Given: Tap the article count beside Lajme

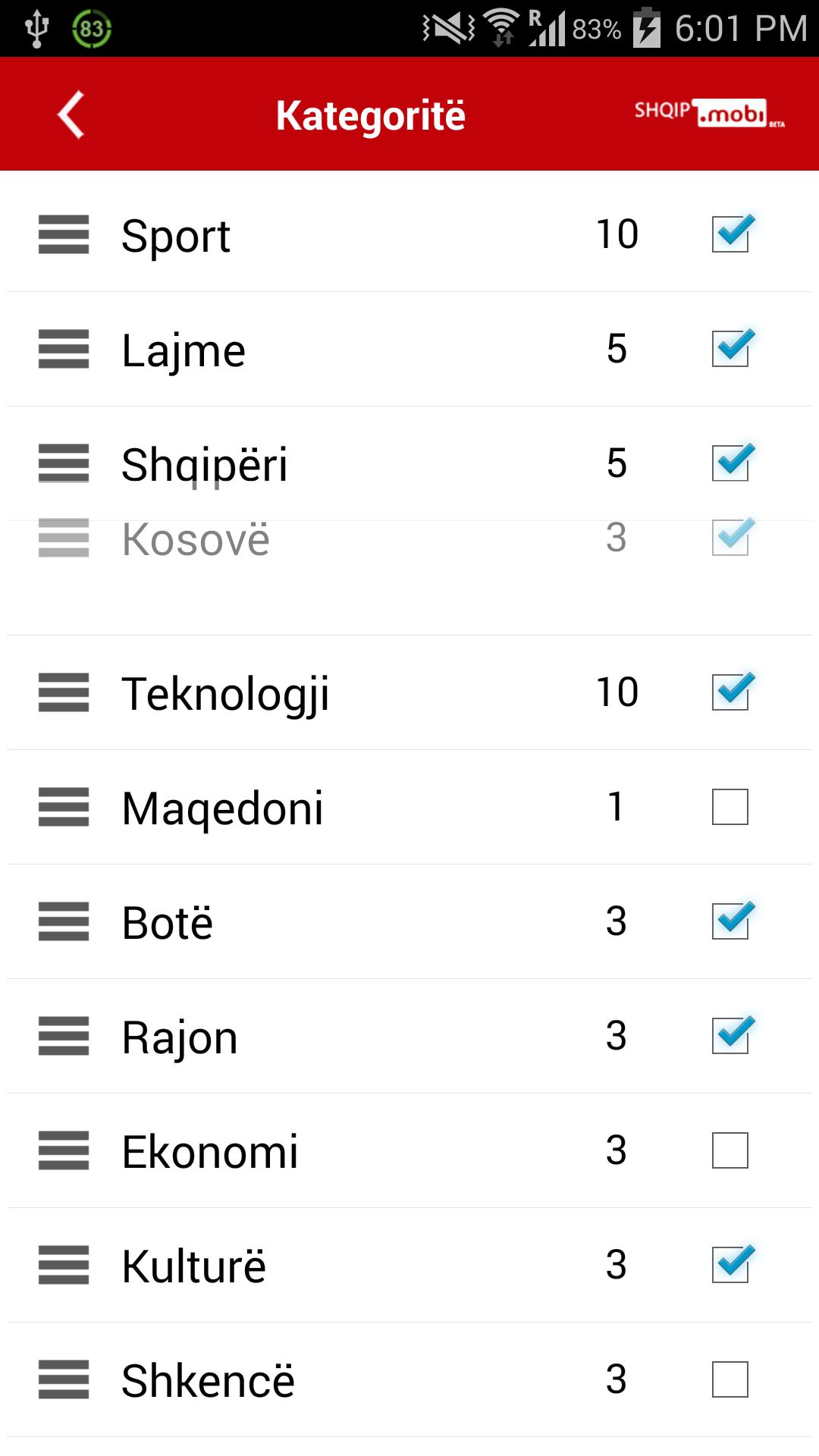Looking at the screenshot, I should coord(617,349).
